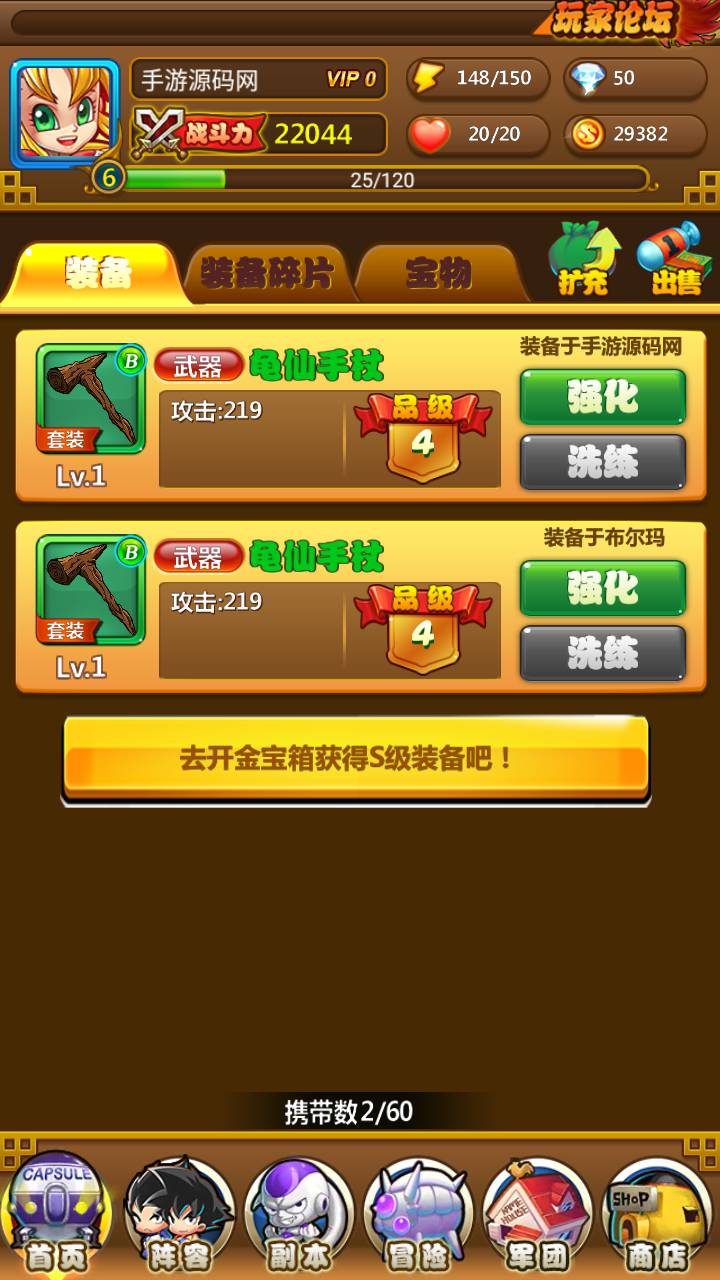Open the 出售 sell option
The image size is (720, 1280).
coord(675,260)
